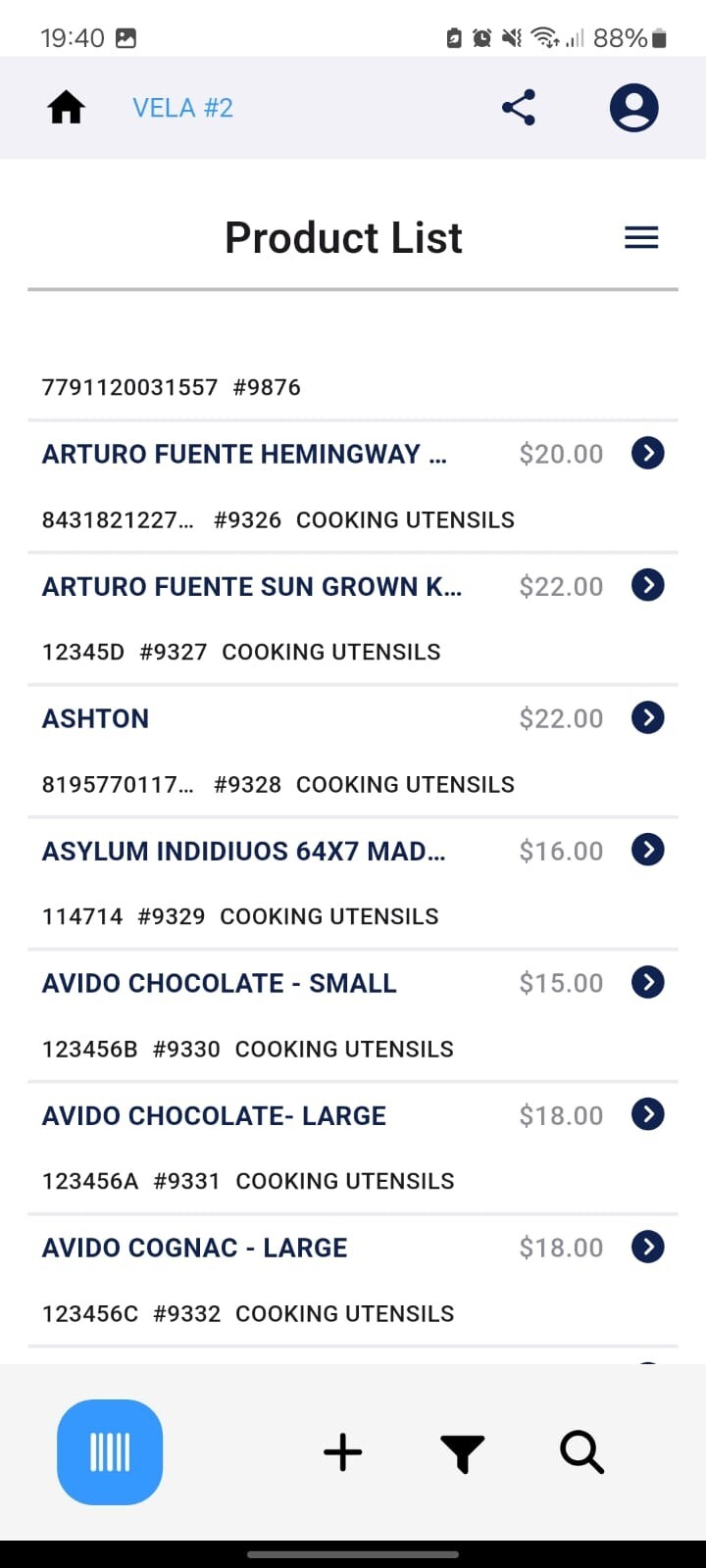Screen dimensions: 706x1568
Task: Open the hamburger menu beside Product List
Action: tap(641, 238)
